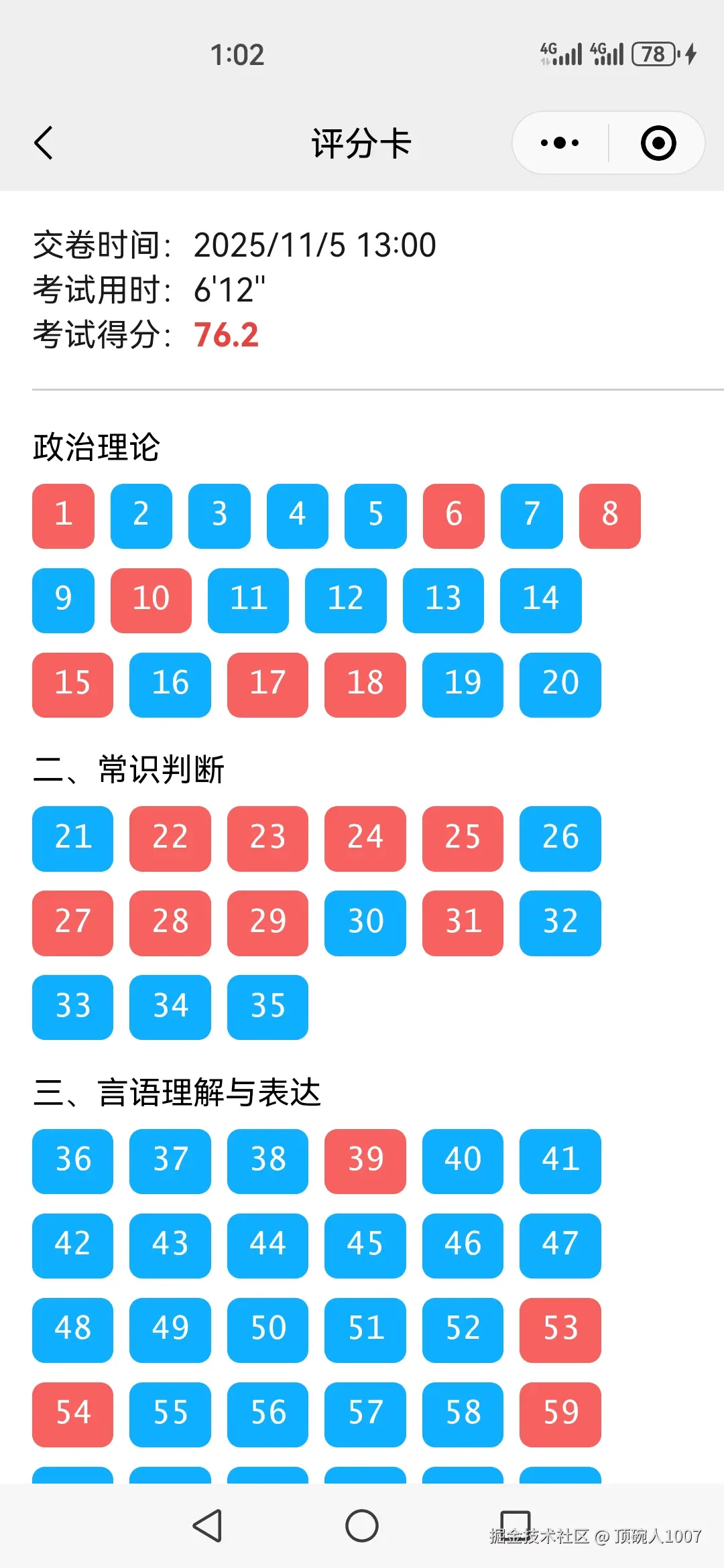This screenshot has width=724, height=1568.
Task: Review incorrect question 25 in 常识判断
Action: (x=463, y=838)
